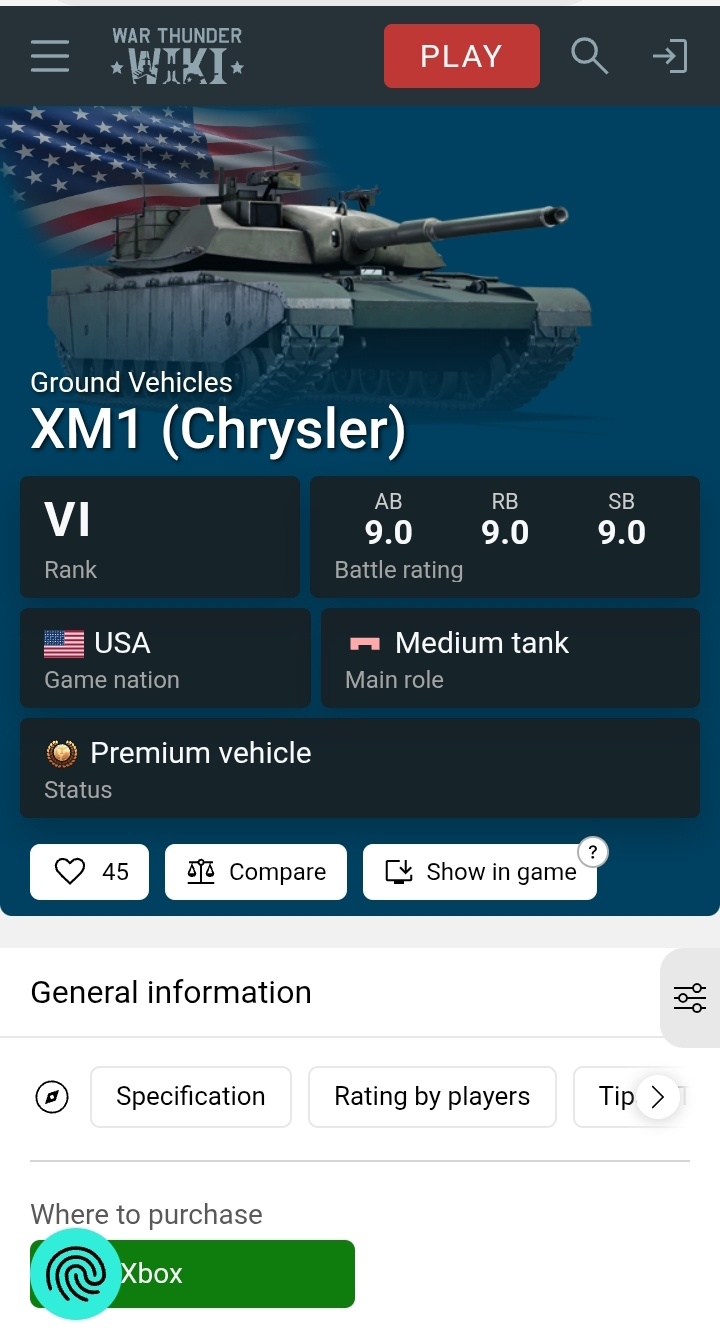The height and width of the screenshot is (1332, 720).
Task: Tap the compass navigation icon
Action: click(52, 1097)
